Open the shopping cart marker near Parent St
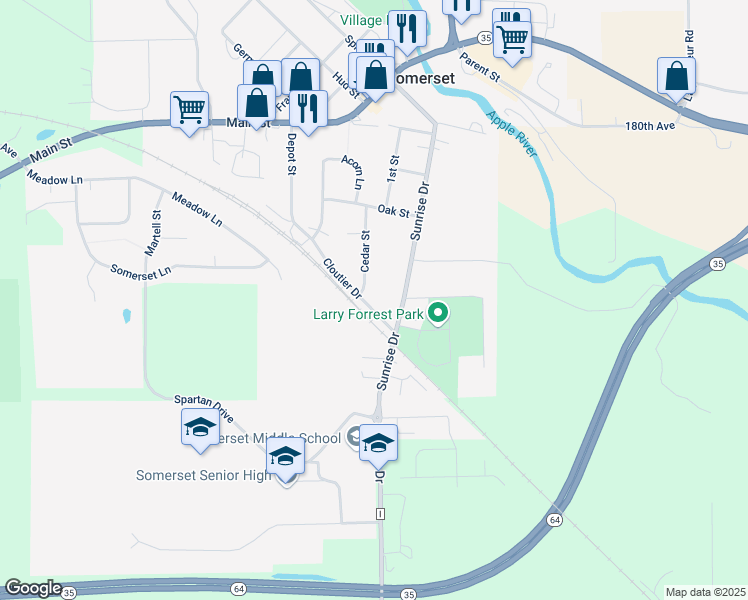Viewport: 748px width, 600px height. point(512,40)
